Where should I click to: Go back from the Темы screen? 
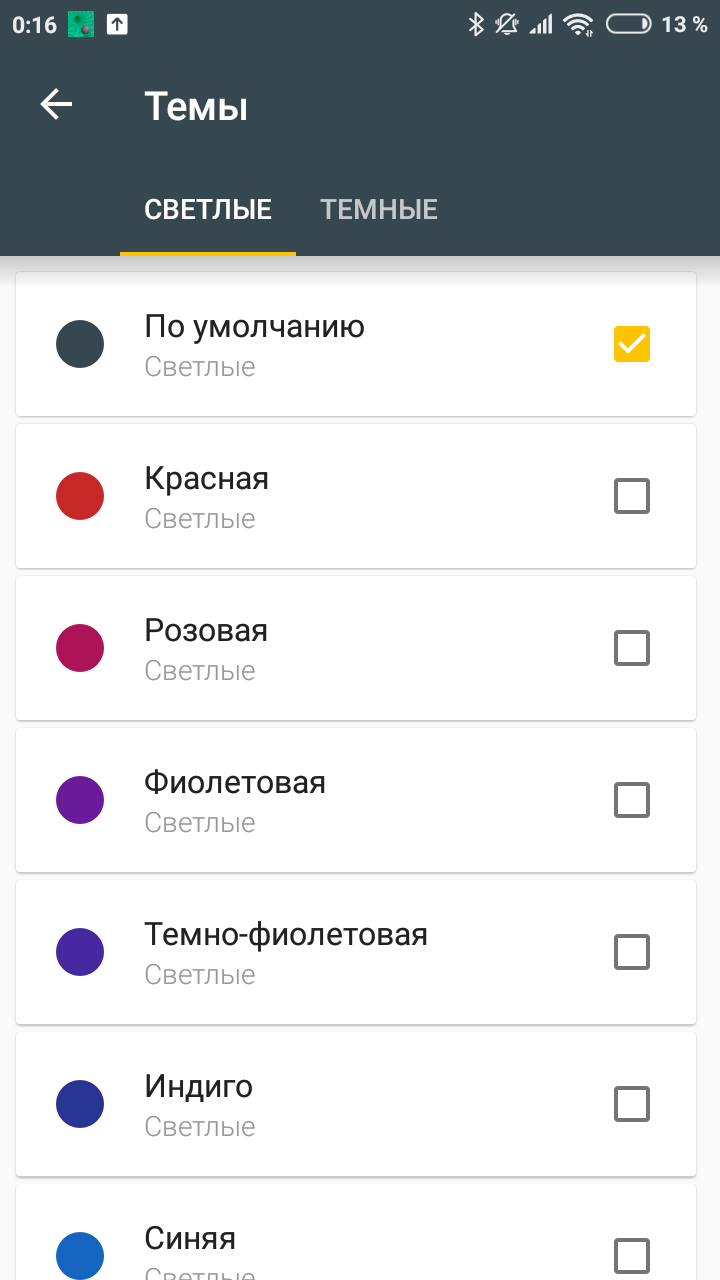pos(57,105)
